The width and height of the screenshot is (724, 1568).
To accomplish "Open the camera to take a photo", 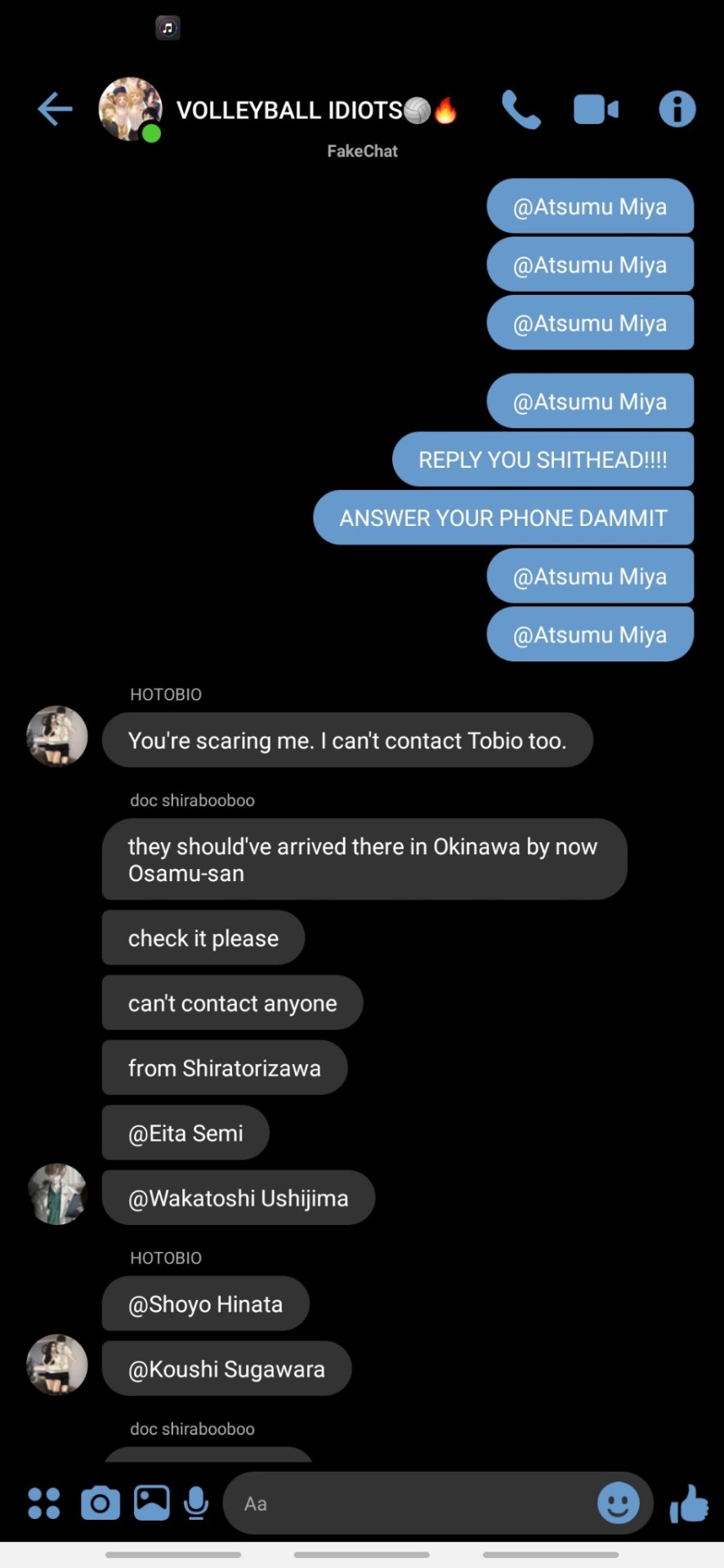I will pos(100,1503).
